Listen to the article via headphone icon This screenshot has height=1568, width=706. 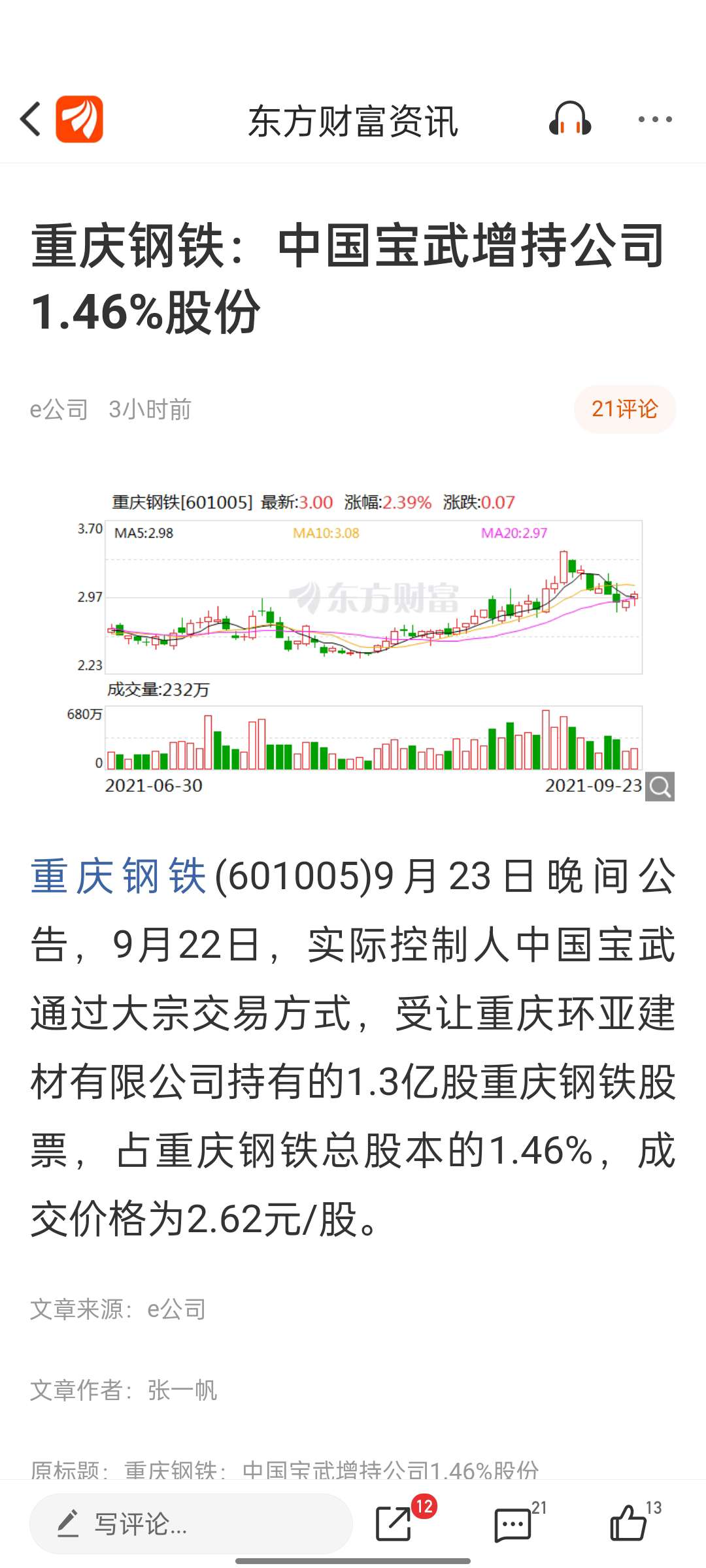pos(570,120)
